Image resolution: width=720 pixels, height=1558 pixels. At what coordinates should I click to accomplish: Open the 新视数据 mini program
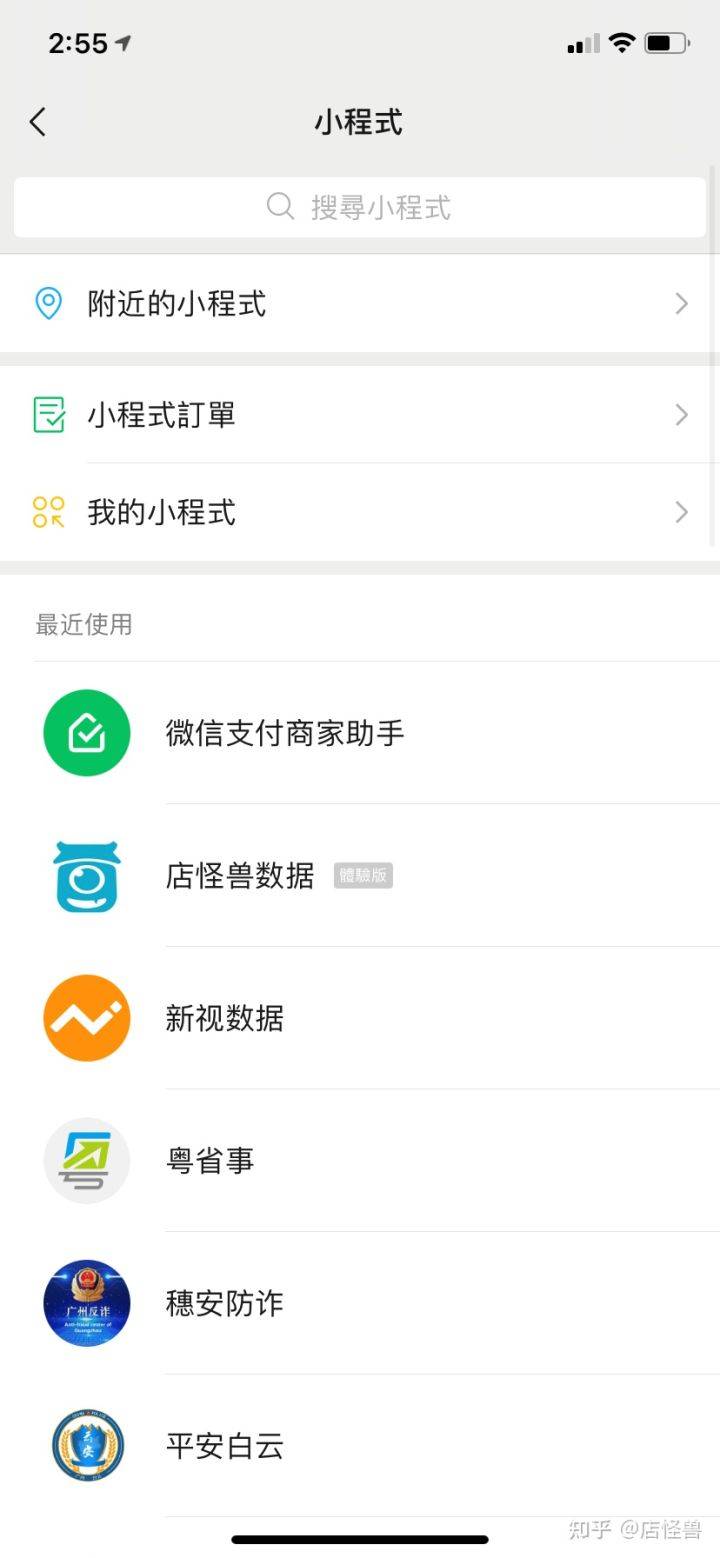(x=225, y=1018)
